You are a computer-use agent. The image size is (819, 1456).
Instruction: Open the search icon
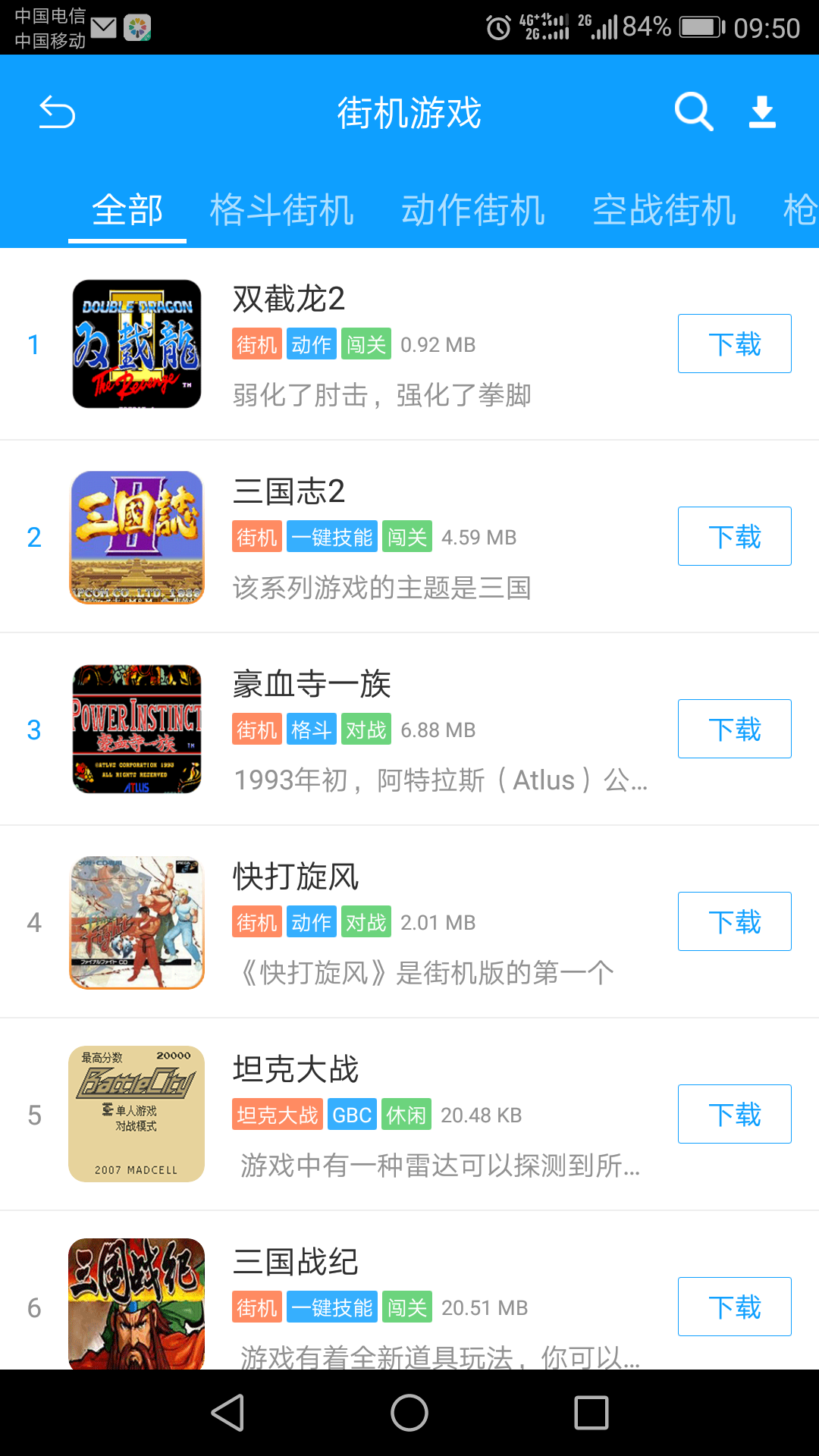click(692, 112)
